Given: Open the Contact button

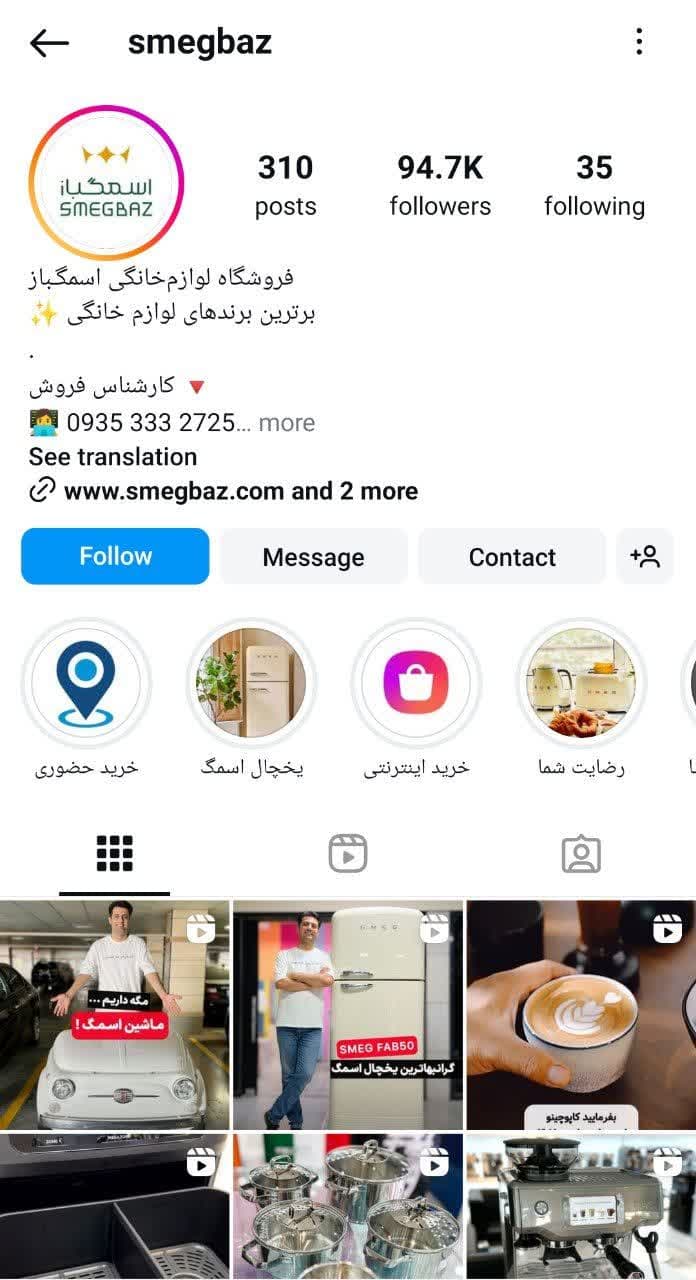Looking at the screenshot, I should click(x=512, y=557).
